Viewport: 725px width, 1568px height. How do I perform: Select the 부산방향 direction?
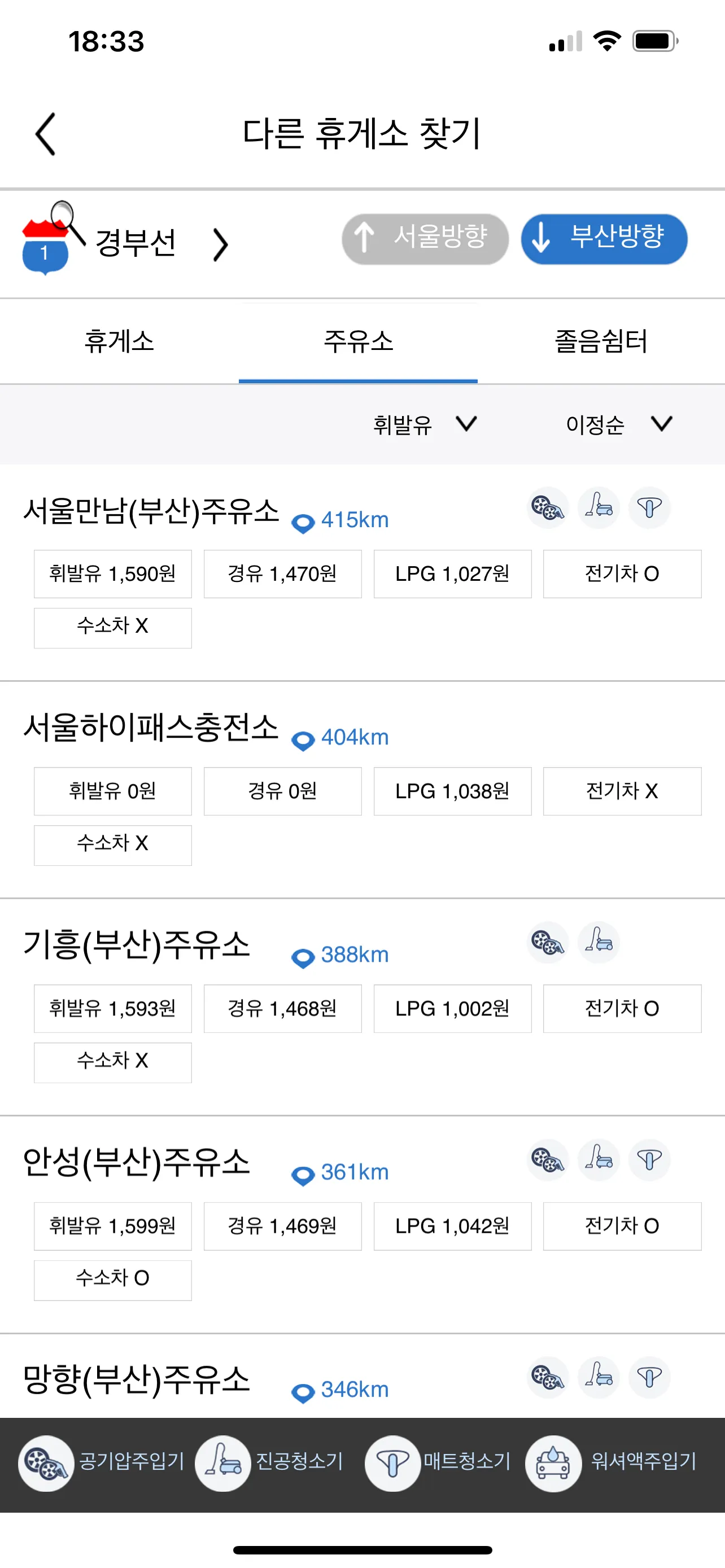click(x=604, y=239)
